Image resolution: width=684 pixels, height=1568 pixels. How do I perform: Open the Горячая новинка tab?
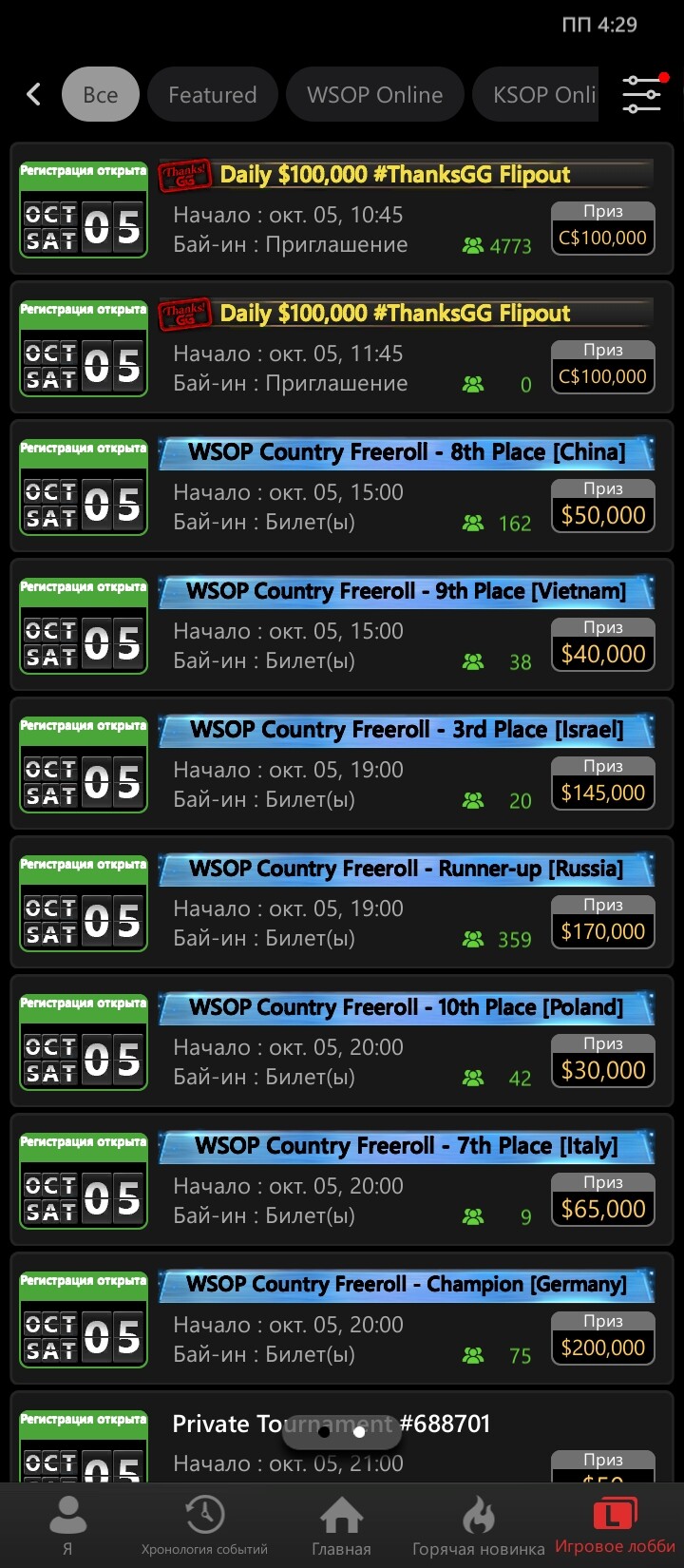click(478, 1525)
